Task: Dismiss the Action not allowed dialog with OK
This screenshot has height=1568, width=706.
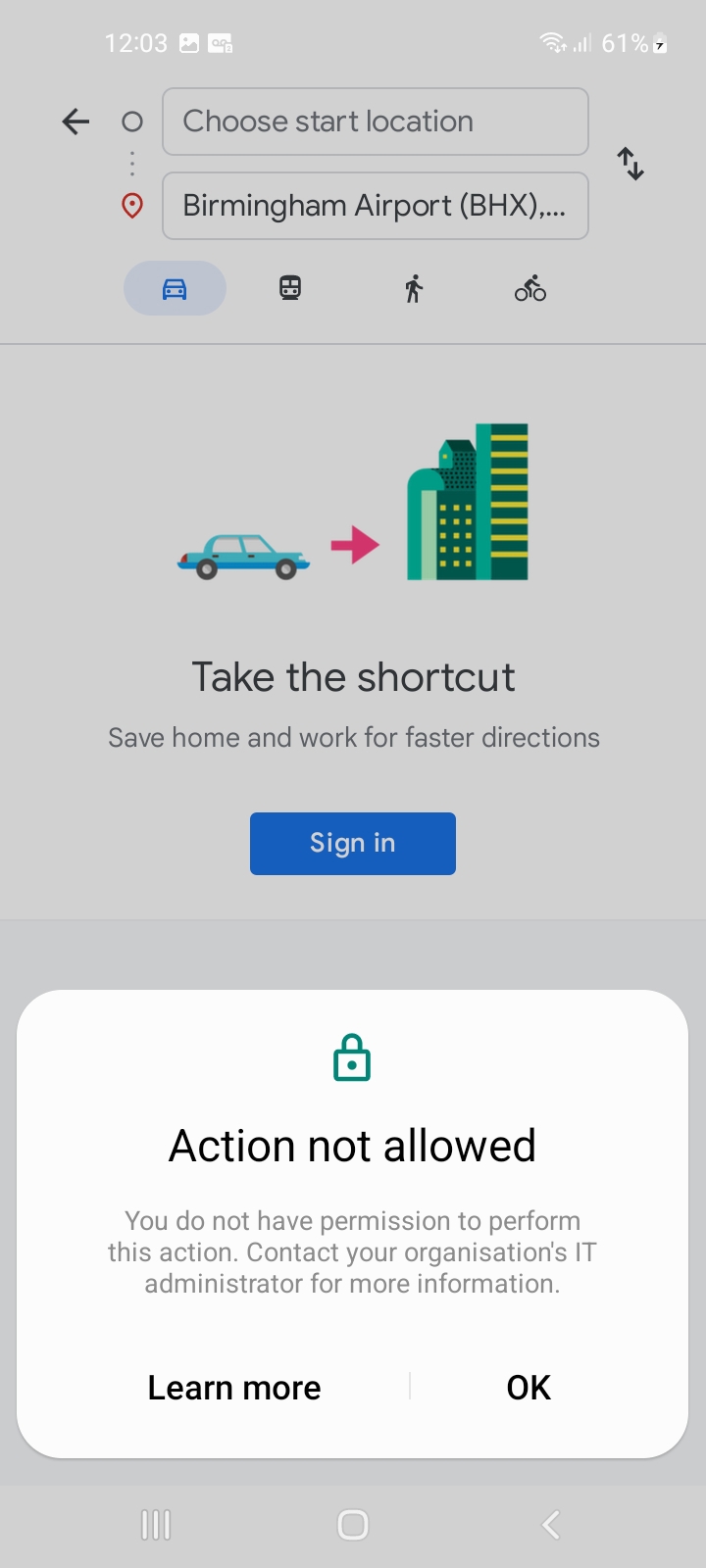Action: [x=528, y=1387]
